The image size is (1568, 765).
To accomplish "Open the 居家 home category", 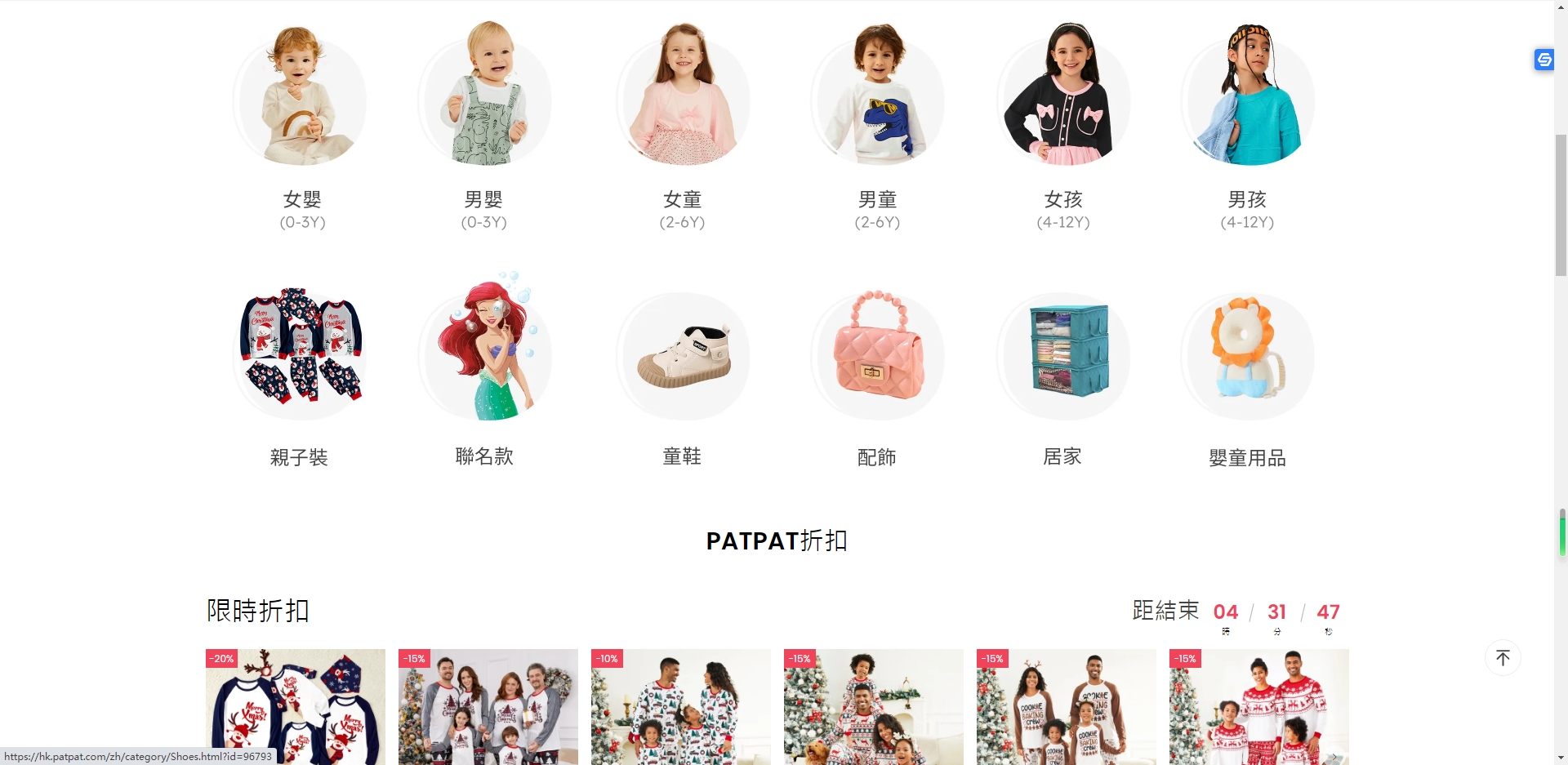I will click(1062, 356).
